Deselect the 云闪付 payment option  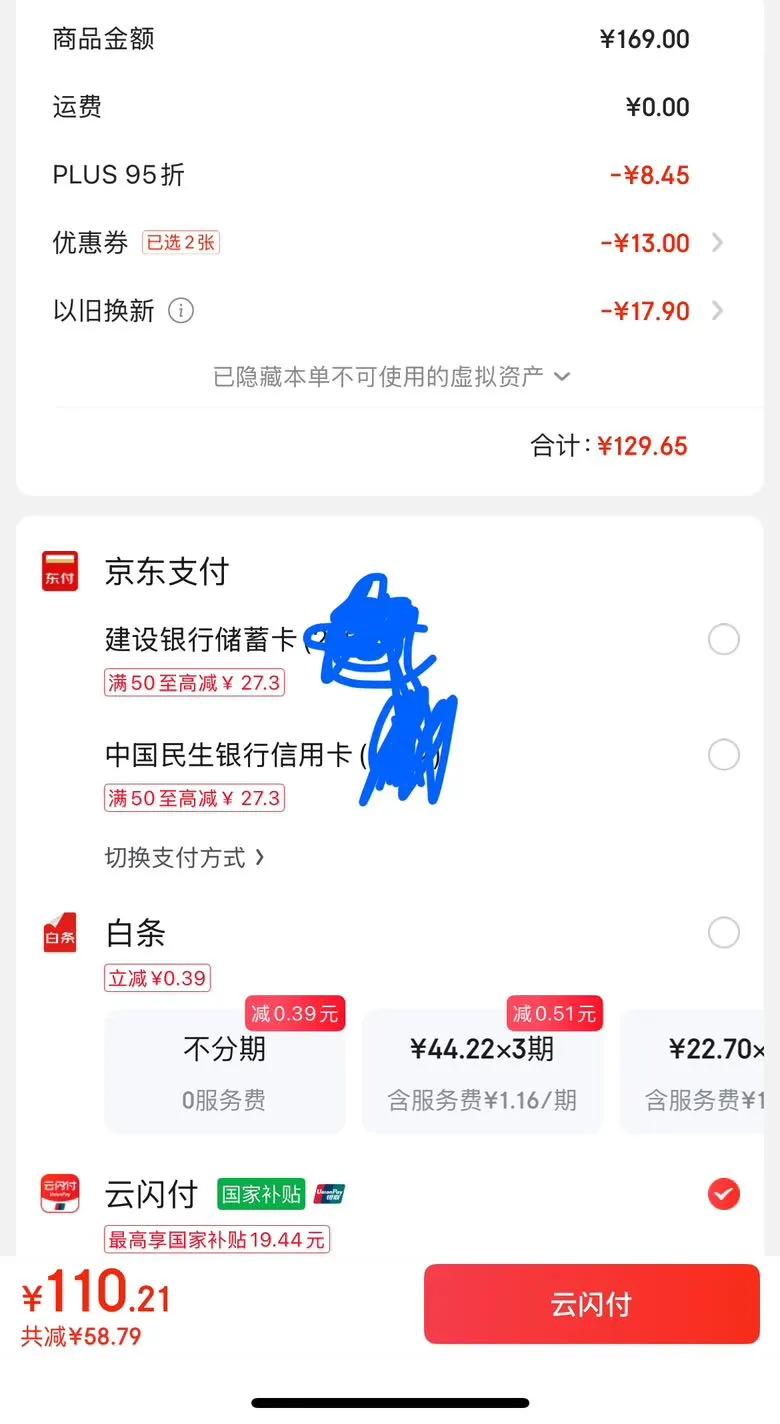(723, 1193)
